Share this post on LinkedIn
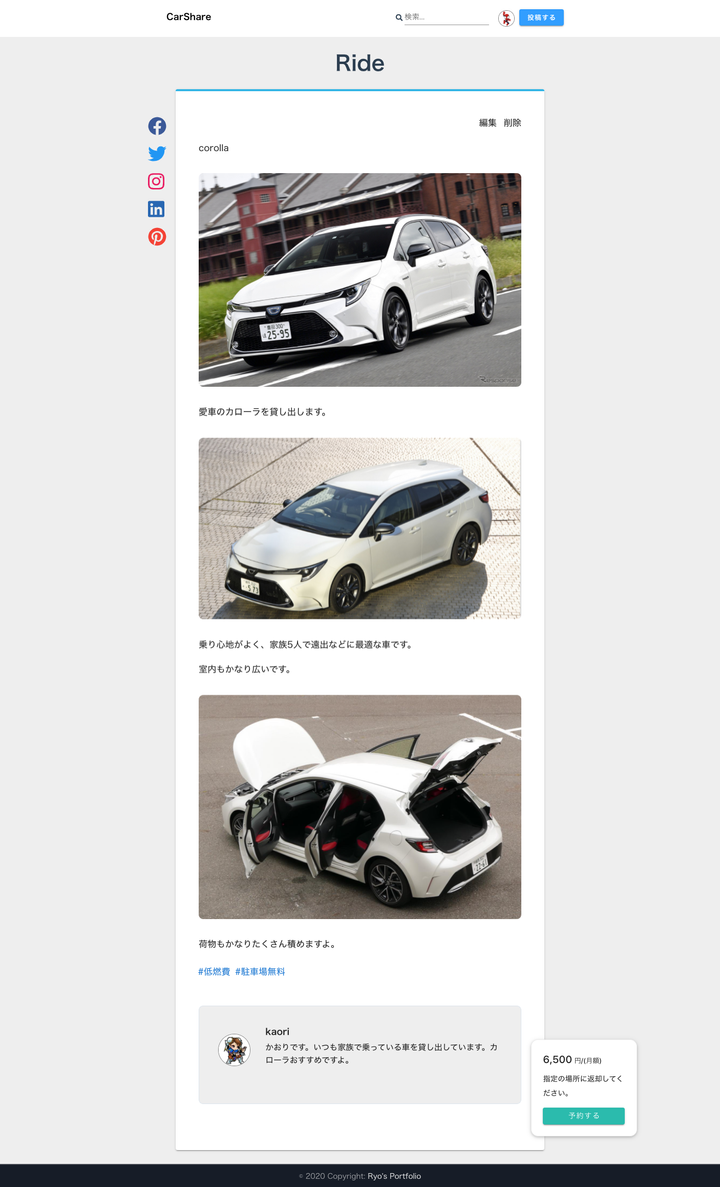720x1187 pixels. [156, 209]
